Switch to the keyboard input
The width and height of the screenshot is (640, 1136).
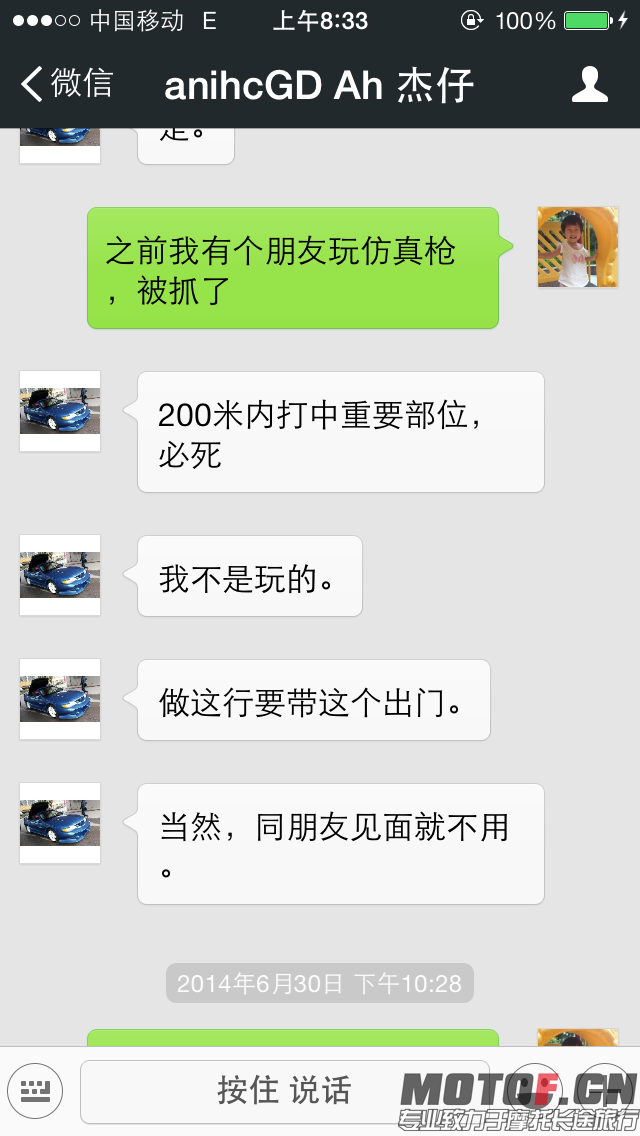tap(35, 1090)
